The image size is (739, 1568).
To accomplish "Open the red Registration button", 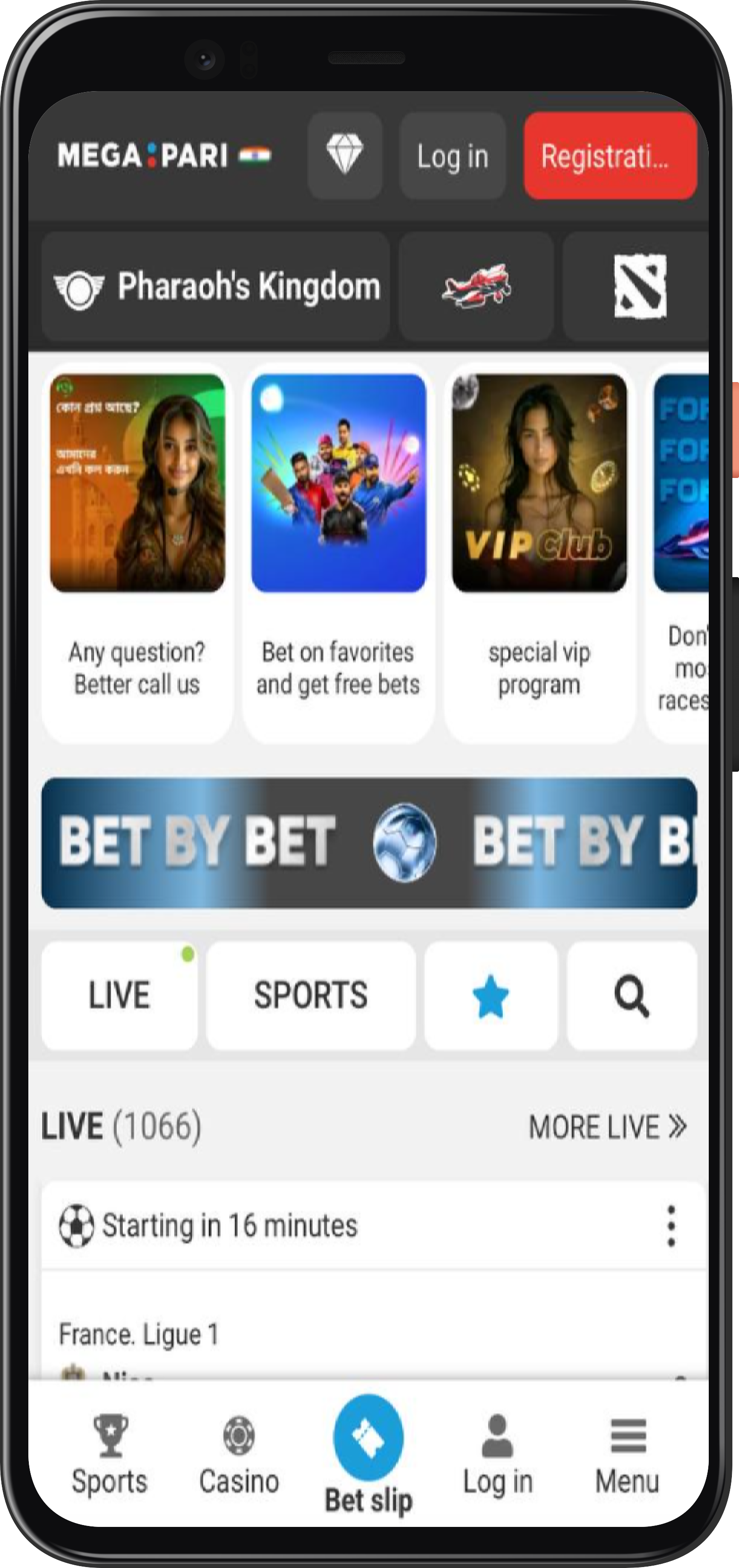I will tap(610, 156).
